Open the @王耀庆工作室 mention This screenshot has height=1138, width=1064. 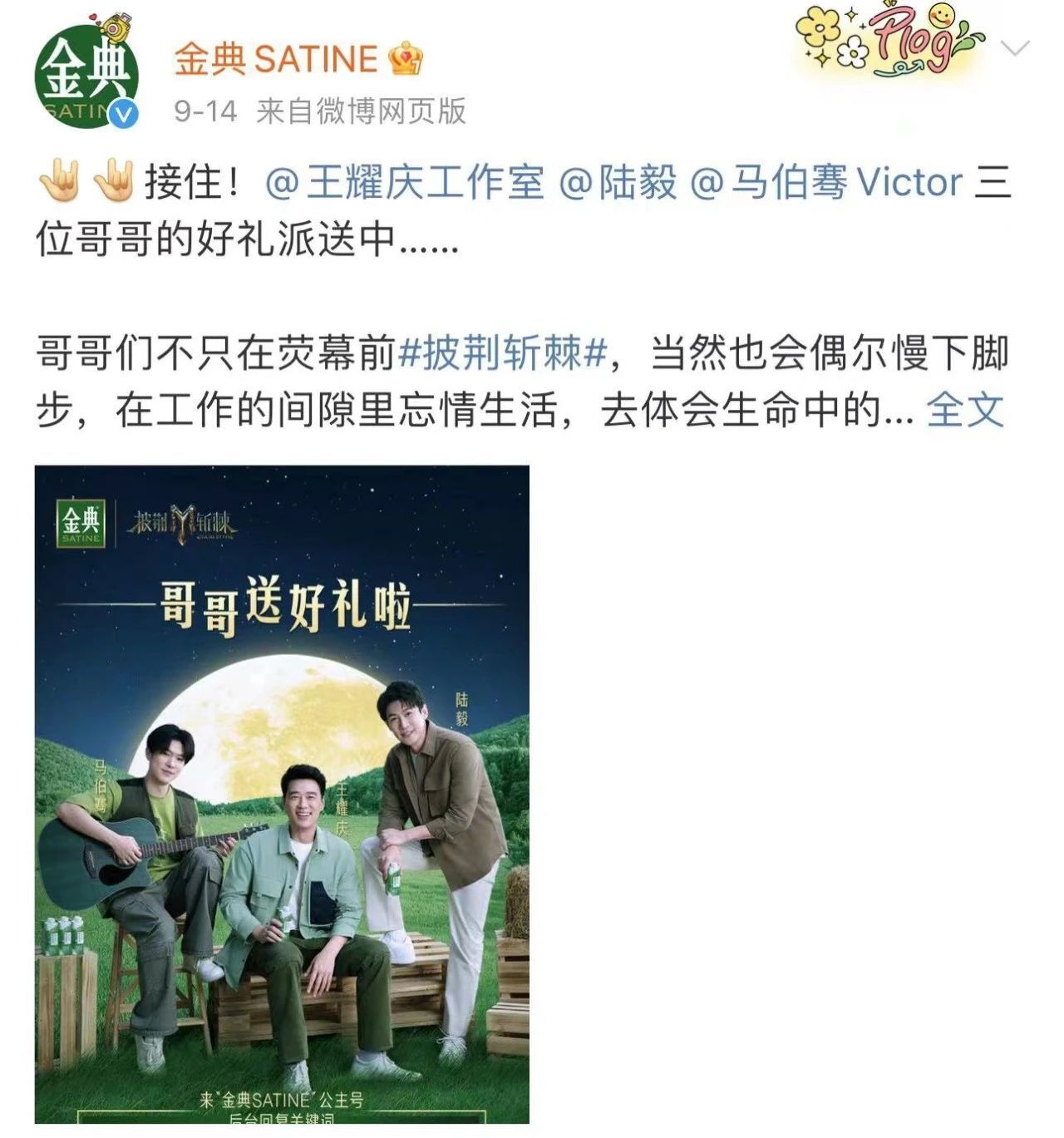point(405,183)
